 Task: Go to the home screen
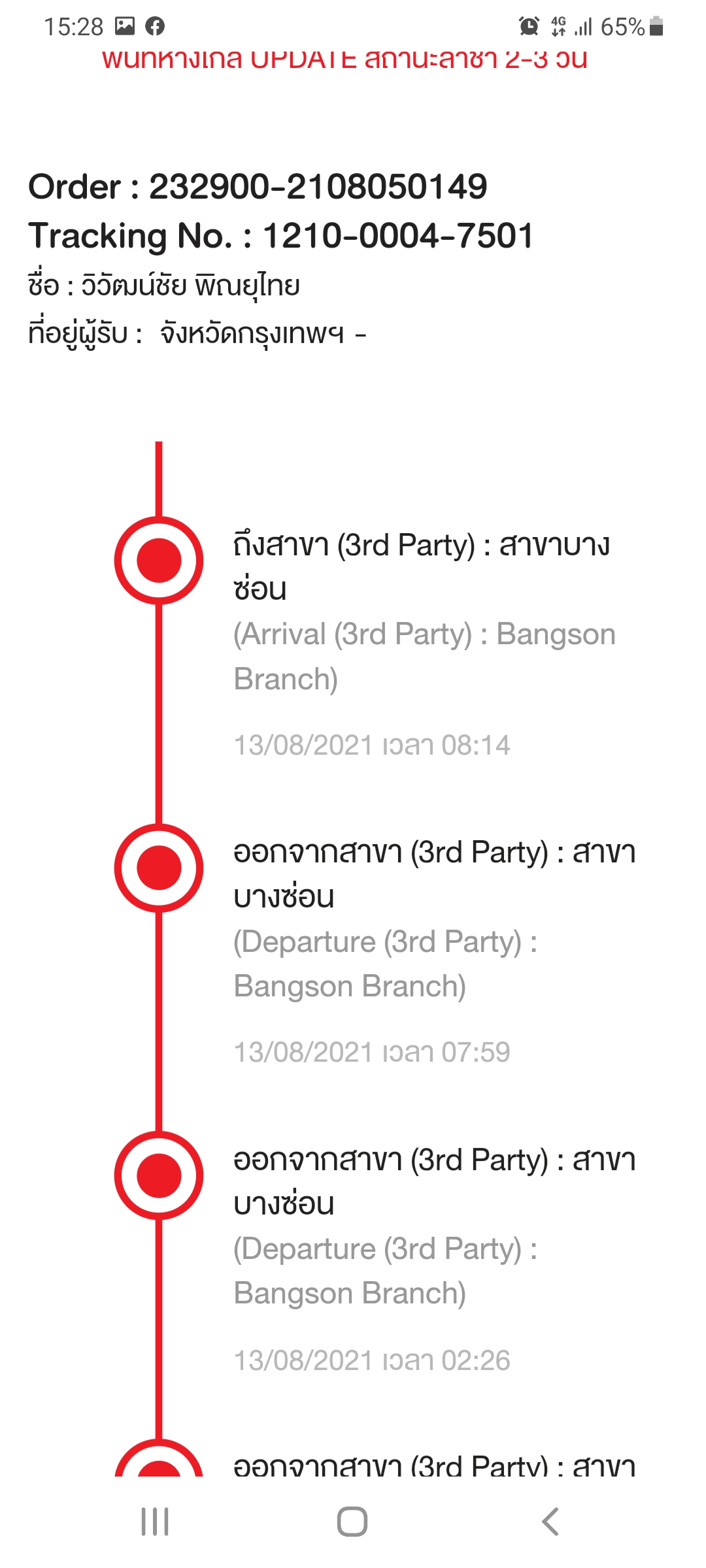(352, 1522)
